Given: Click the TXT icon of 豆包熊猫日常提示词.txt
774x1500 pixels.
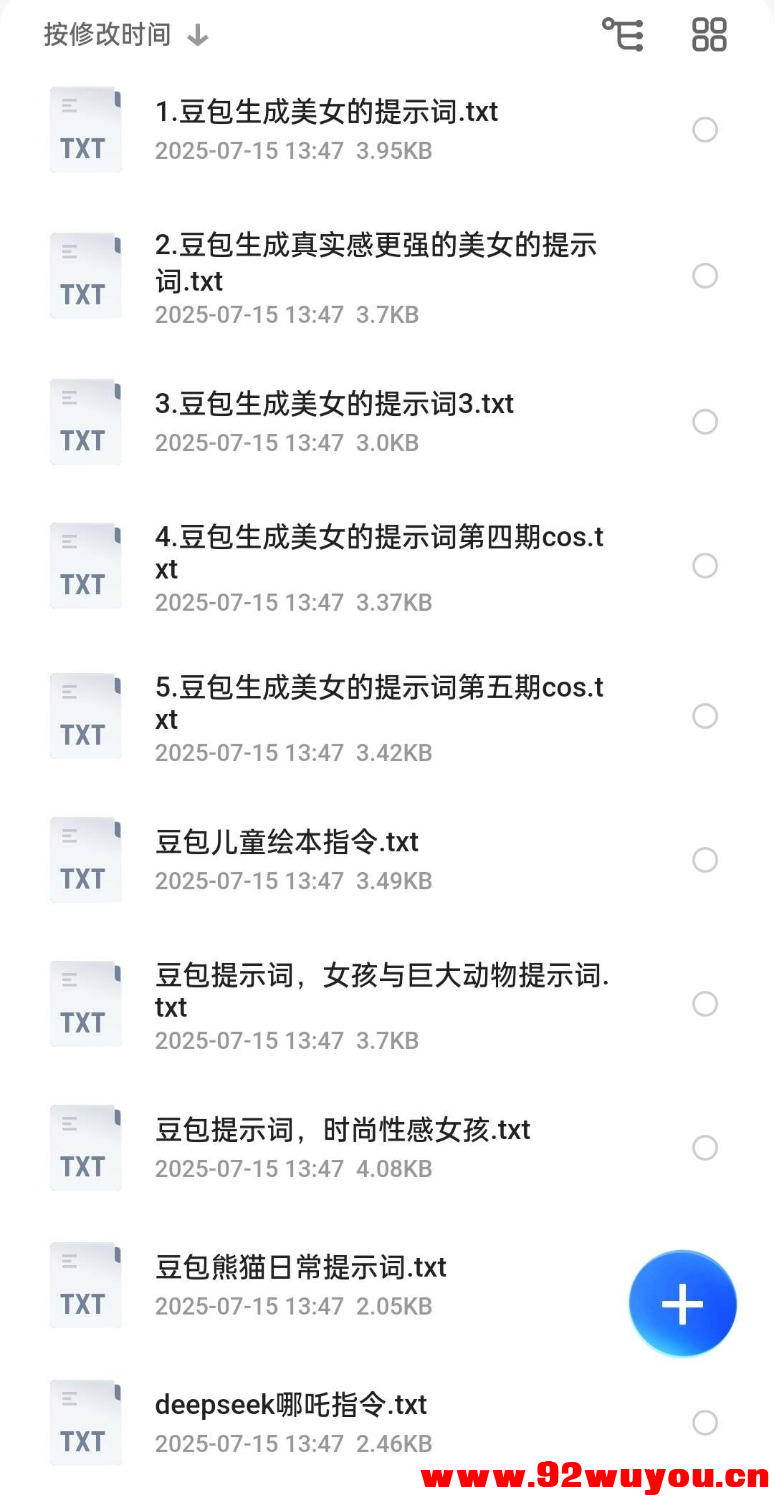Looking at the screenshot, I should click(85, 1284).
